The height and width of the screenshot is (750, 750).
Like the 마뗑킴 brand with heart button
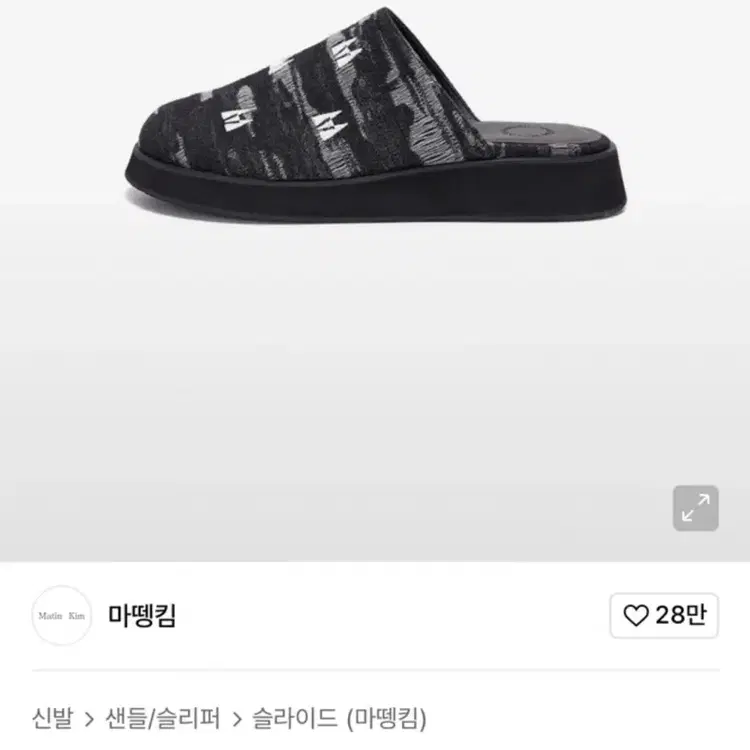point(664,615)
